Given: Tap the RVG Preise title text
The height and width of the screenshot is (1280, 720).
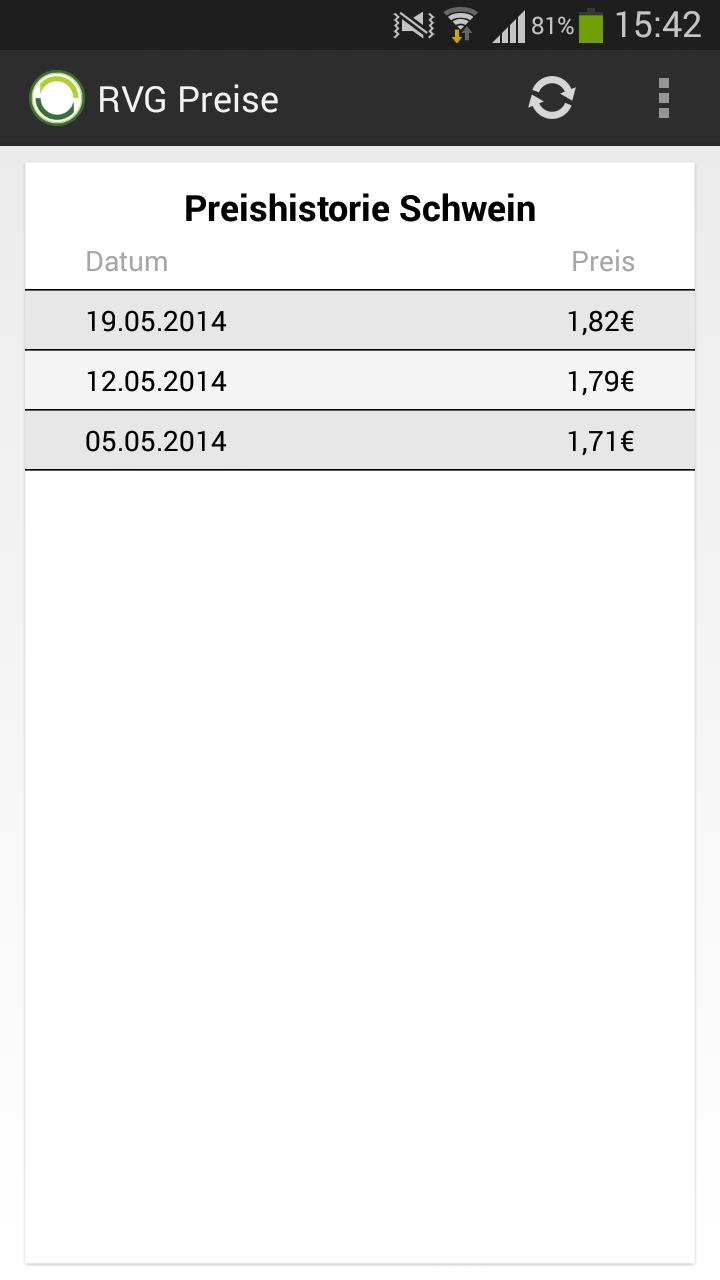Looking at the screenshot, I should (188, 98).
